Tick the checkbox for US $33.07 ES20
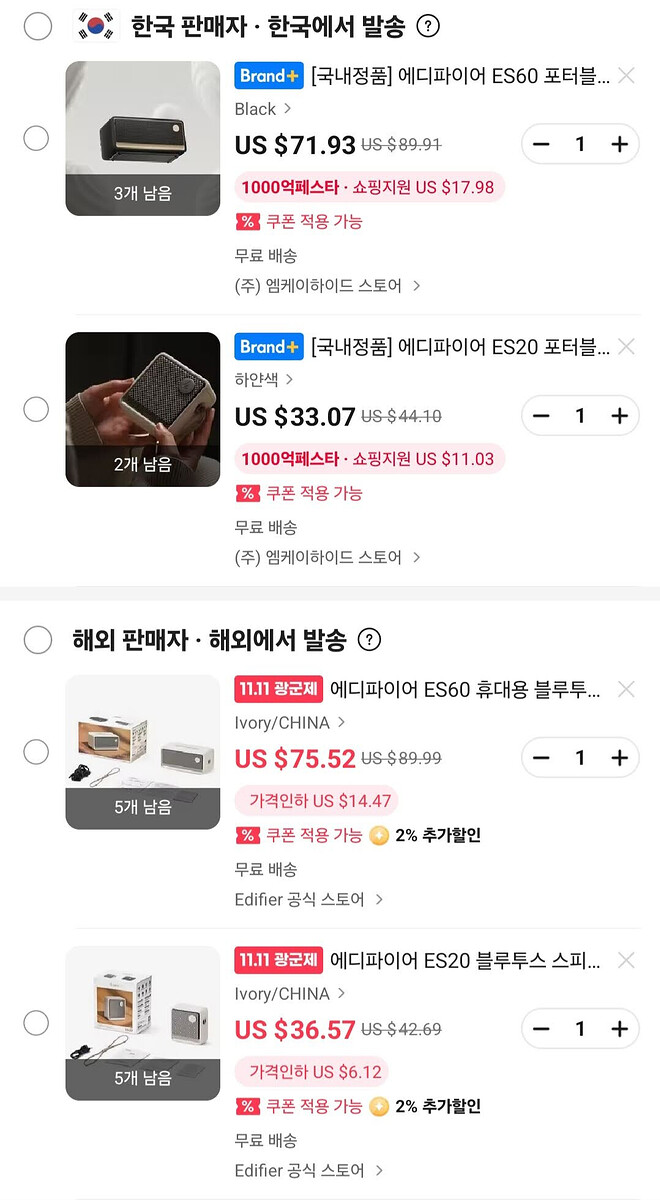 pyautogui.click(x=36, y=409)
